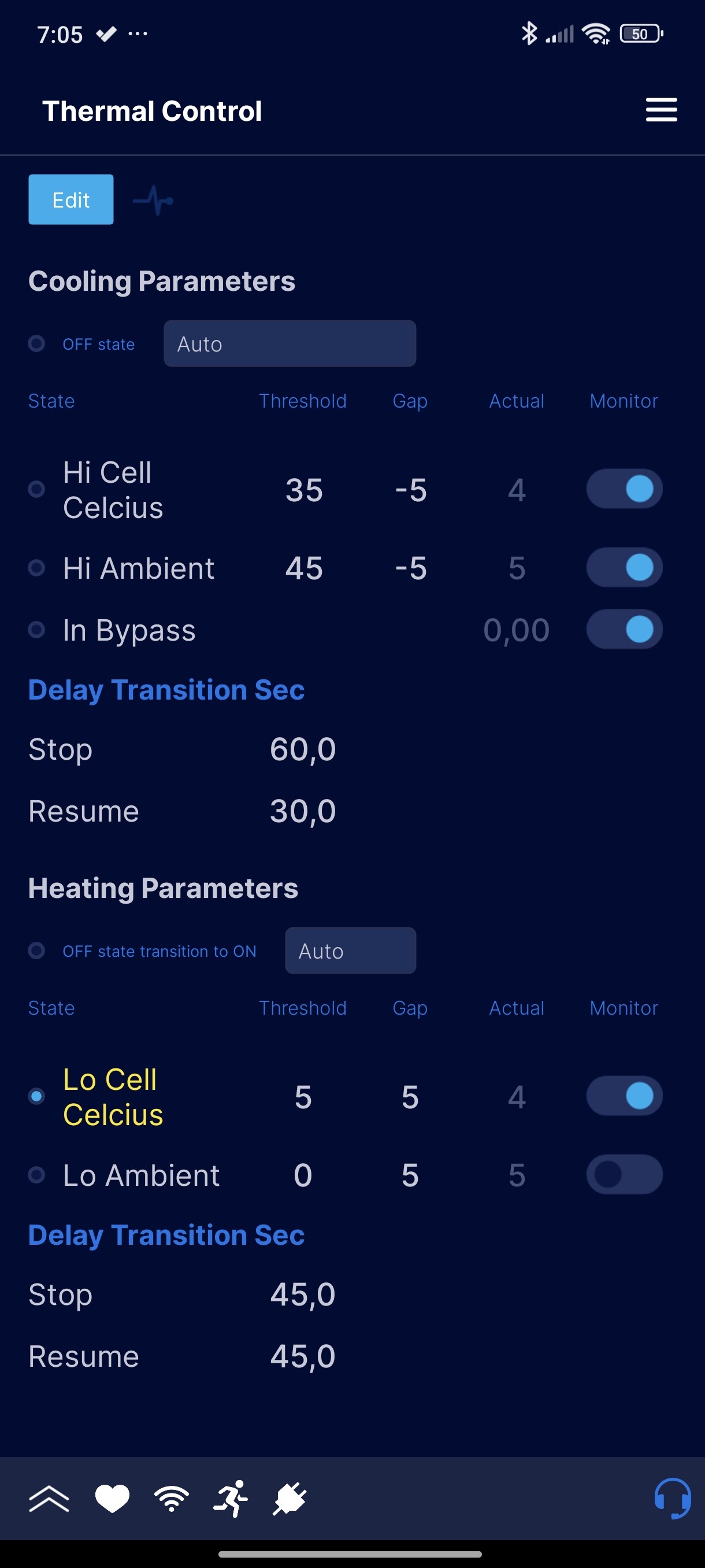Open the Heating OFF state transition dropdown

[x=350, y=951]
